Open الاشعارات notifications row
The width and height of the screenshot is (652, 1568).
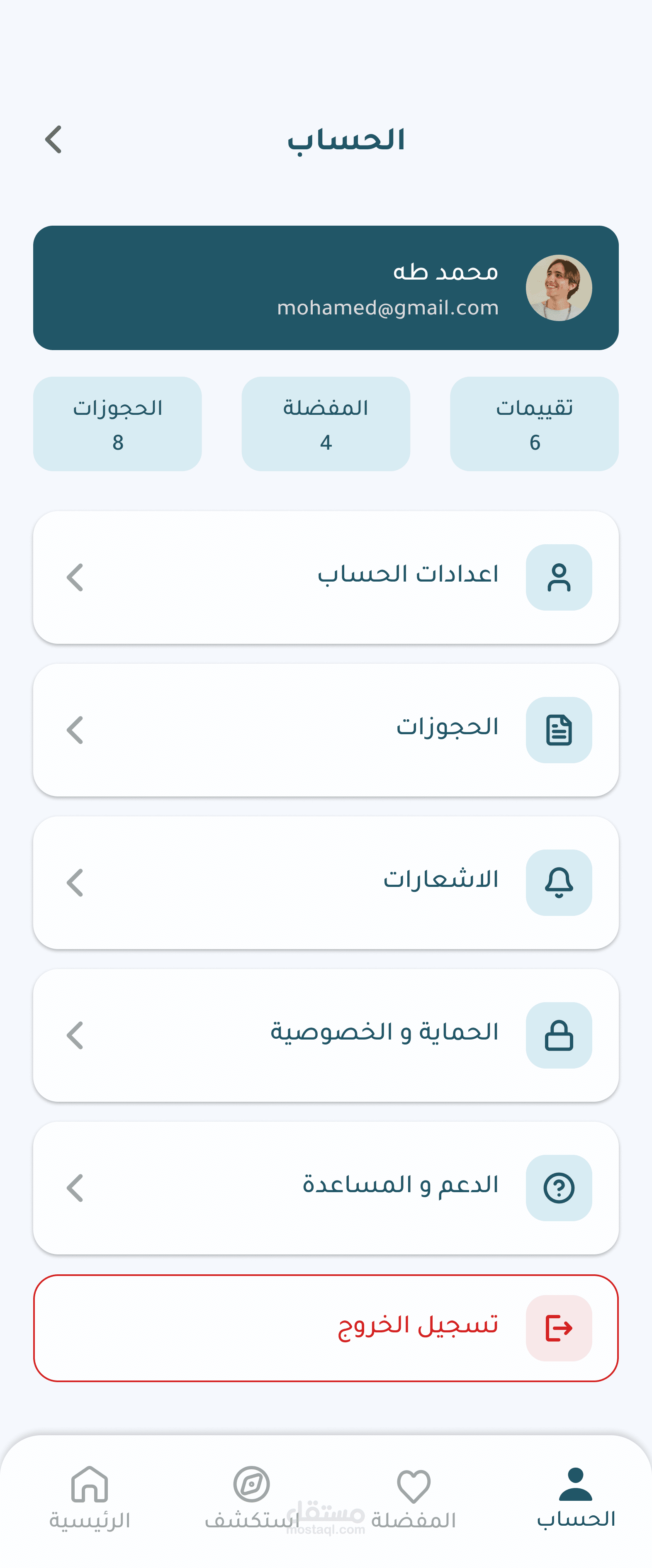326,883
